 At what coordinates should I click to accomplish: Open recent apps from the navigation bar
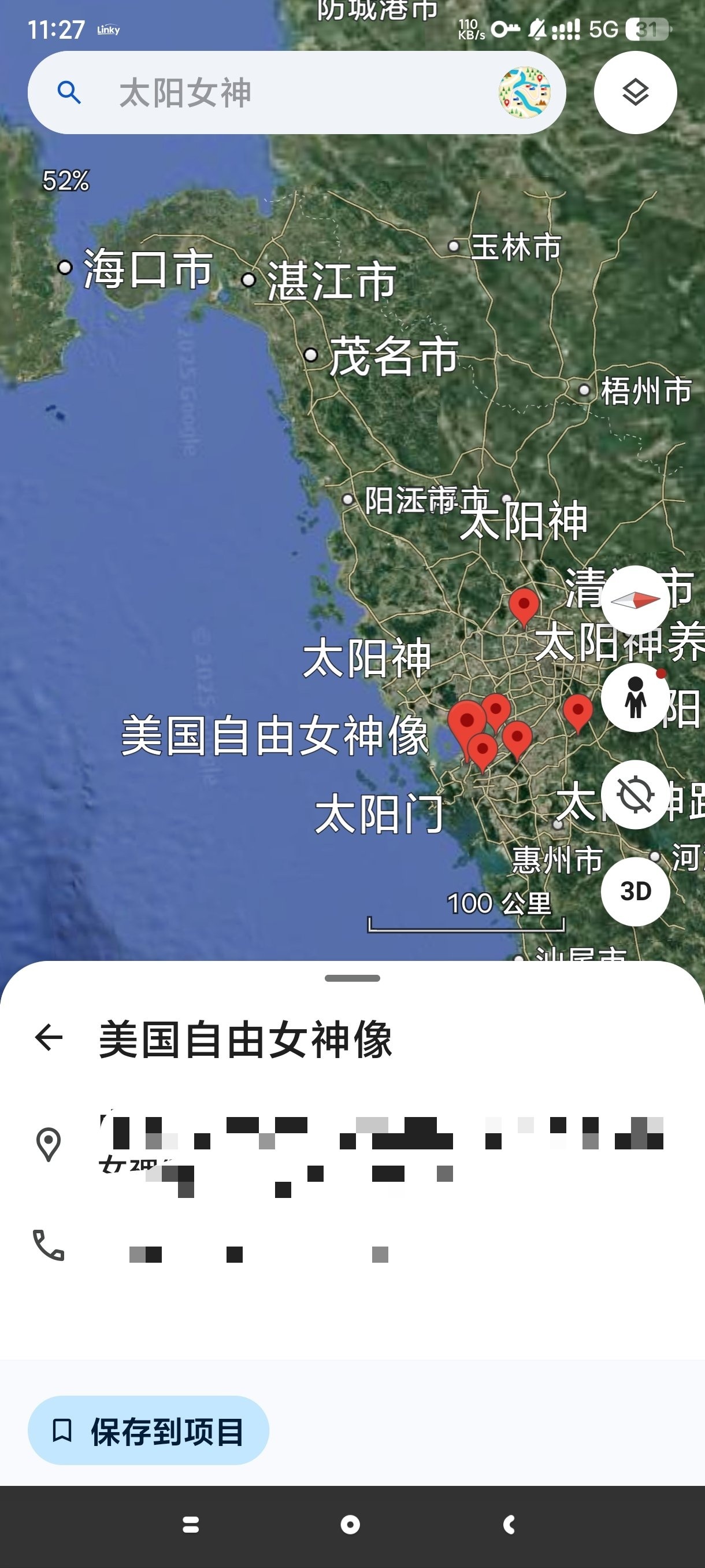[x=191, y=1524]
